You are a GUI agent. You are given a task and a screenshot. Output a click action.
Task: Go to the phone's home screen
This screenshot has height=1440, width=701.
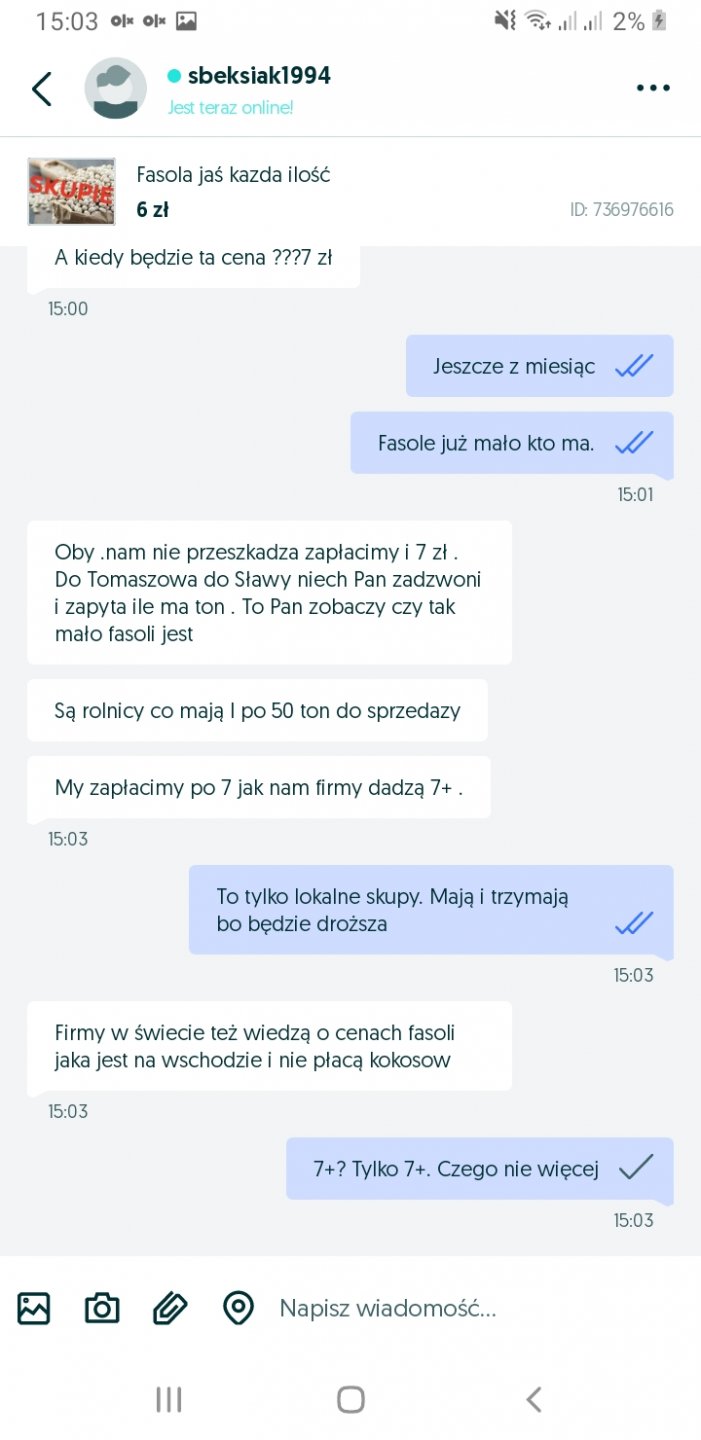(x=350, y=1399)
